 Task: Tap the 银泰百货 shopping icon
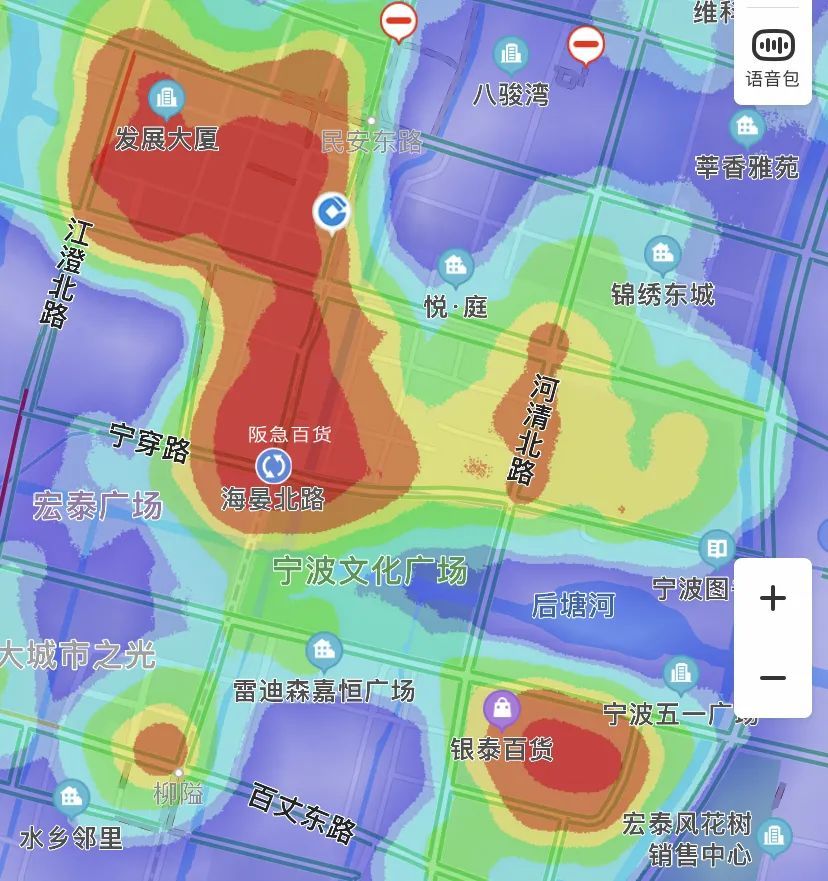[501, 707]
